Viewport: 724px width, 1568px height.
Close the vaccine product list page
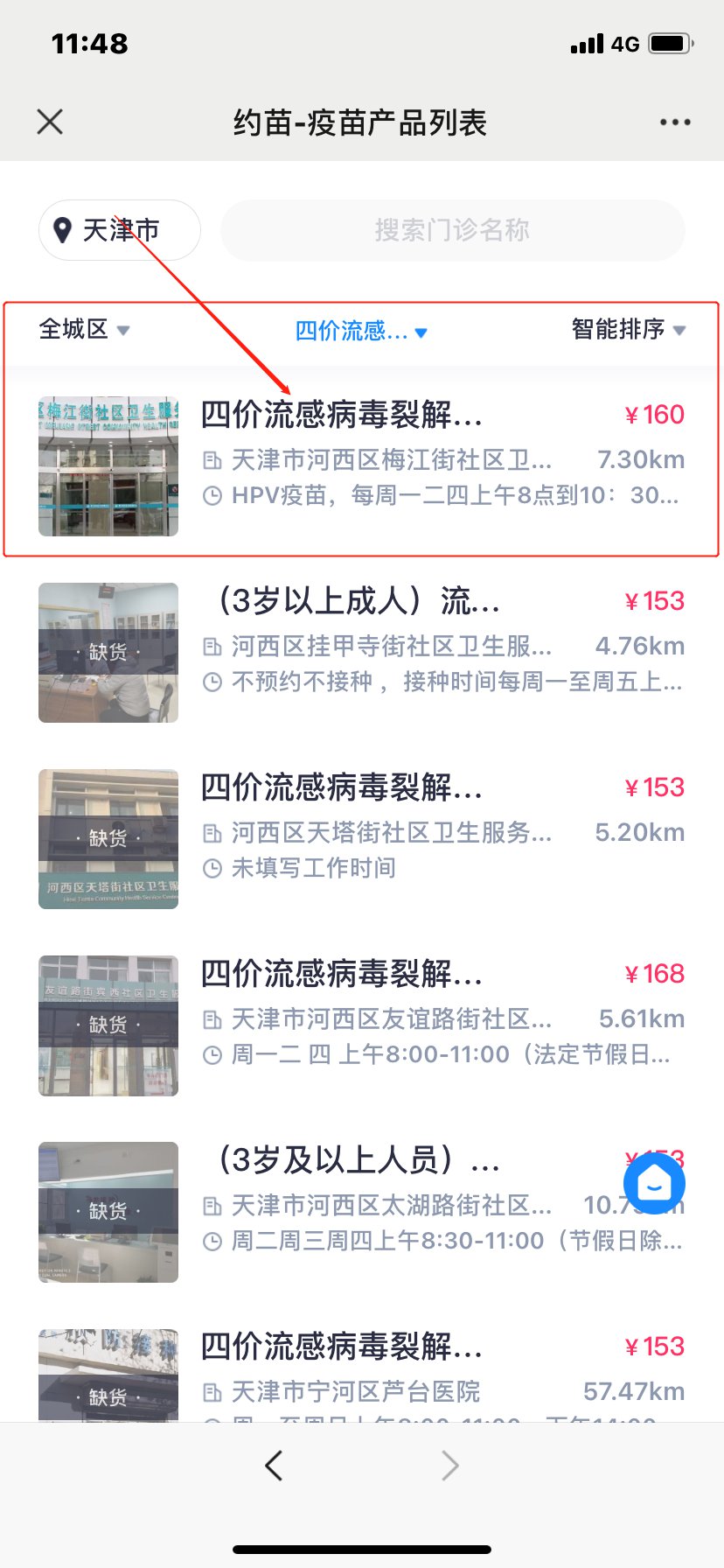51,122
